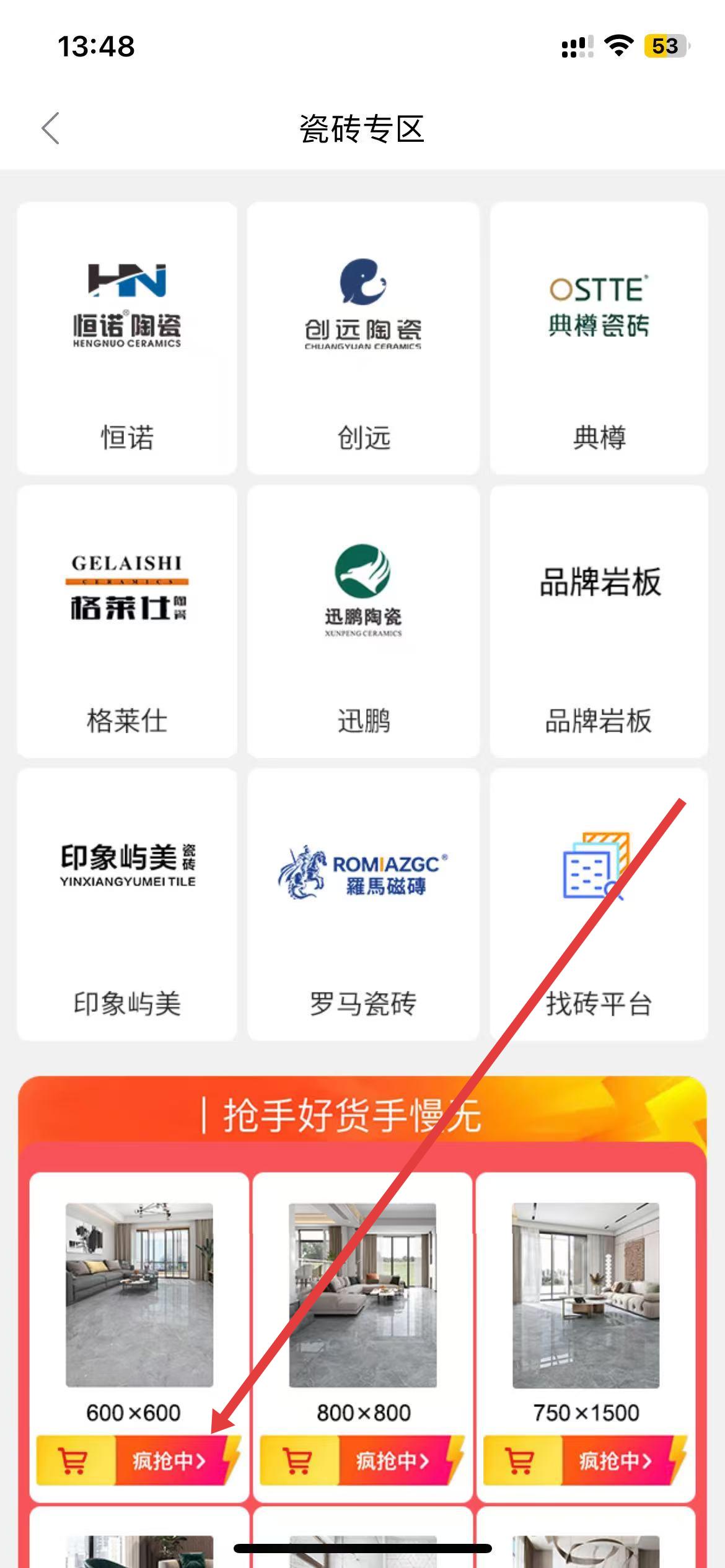Open the 品牌岩板 category tile
Screen dimensions: 725x1568
click(599, 621)
